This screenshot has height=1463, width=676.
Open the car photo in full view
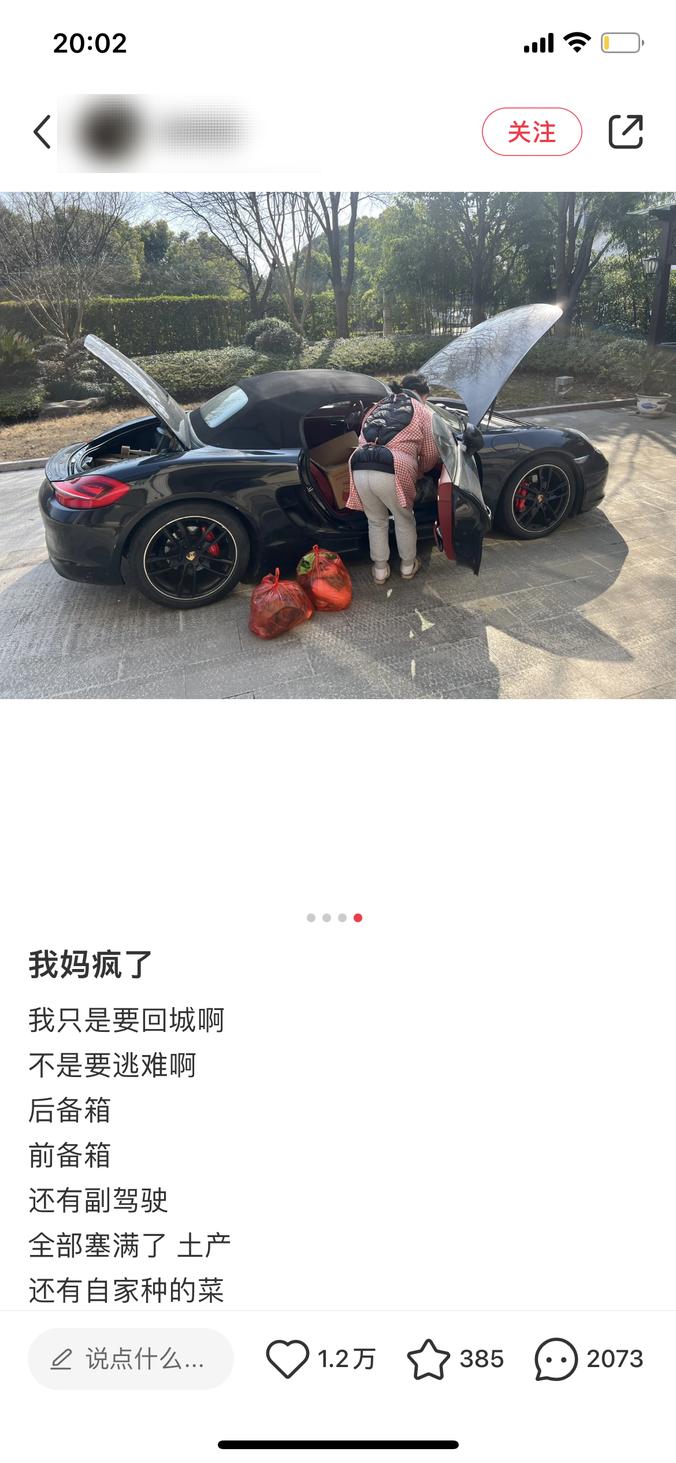pyautogui.click(x=338, y=445)
